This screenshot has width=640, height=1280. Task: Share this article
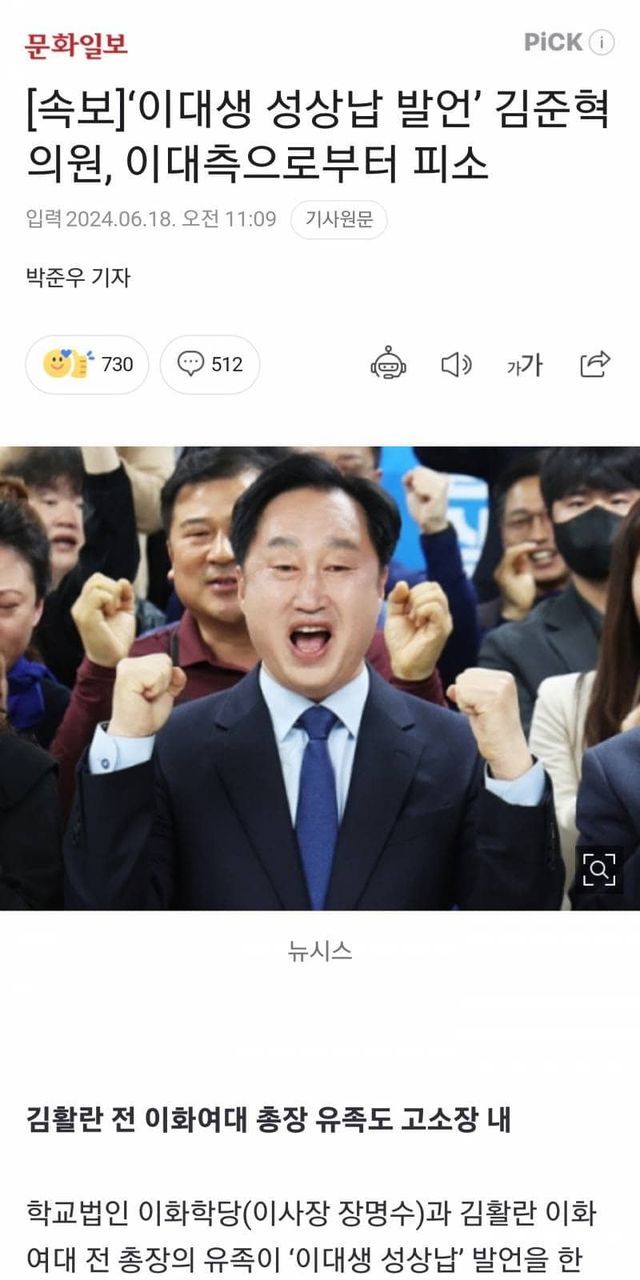pos(594,364)
